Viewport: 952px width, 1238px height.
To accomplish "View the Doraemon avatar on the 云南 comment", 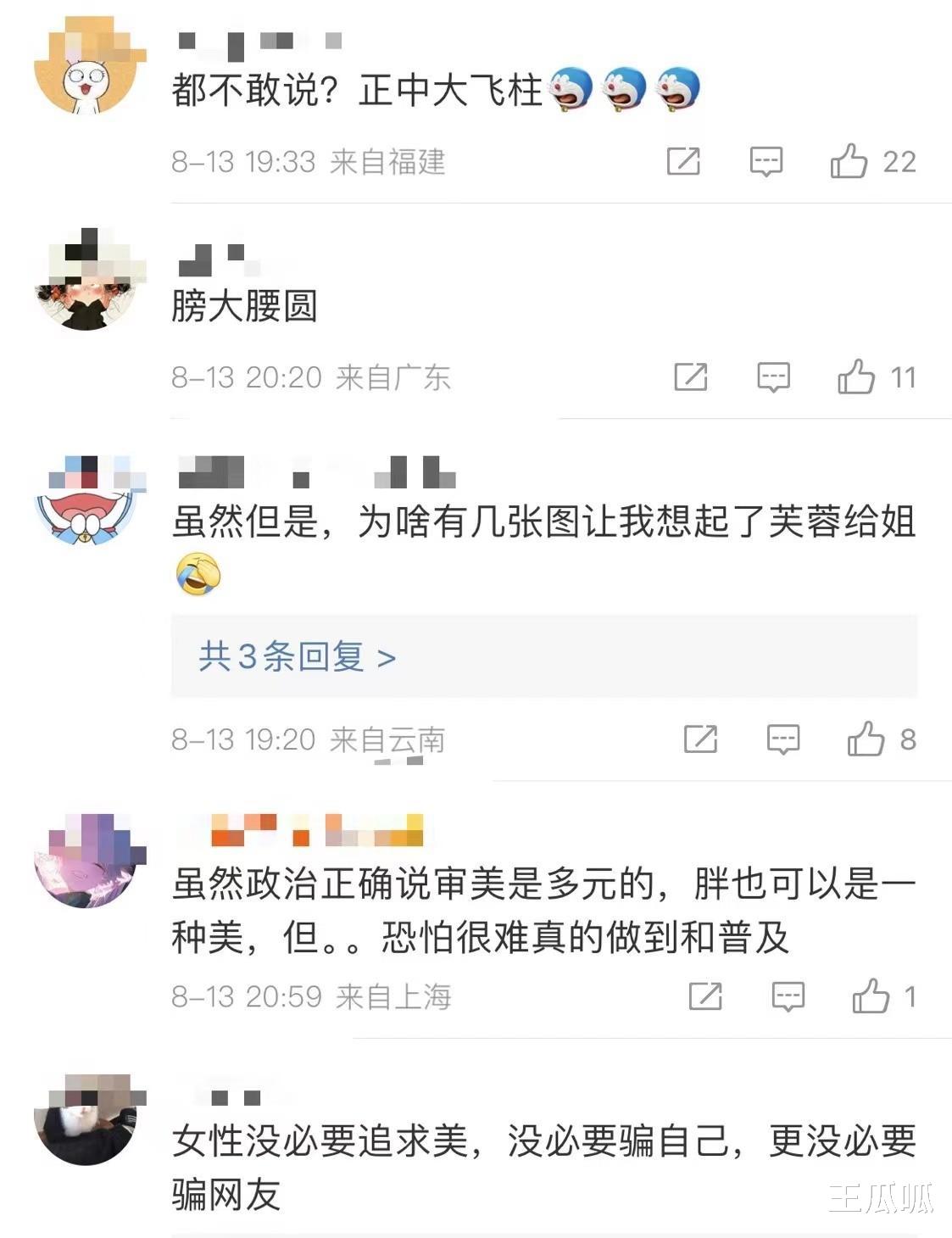I will click(x=85, y=505).
